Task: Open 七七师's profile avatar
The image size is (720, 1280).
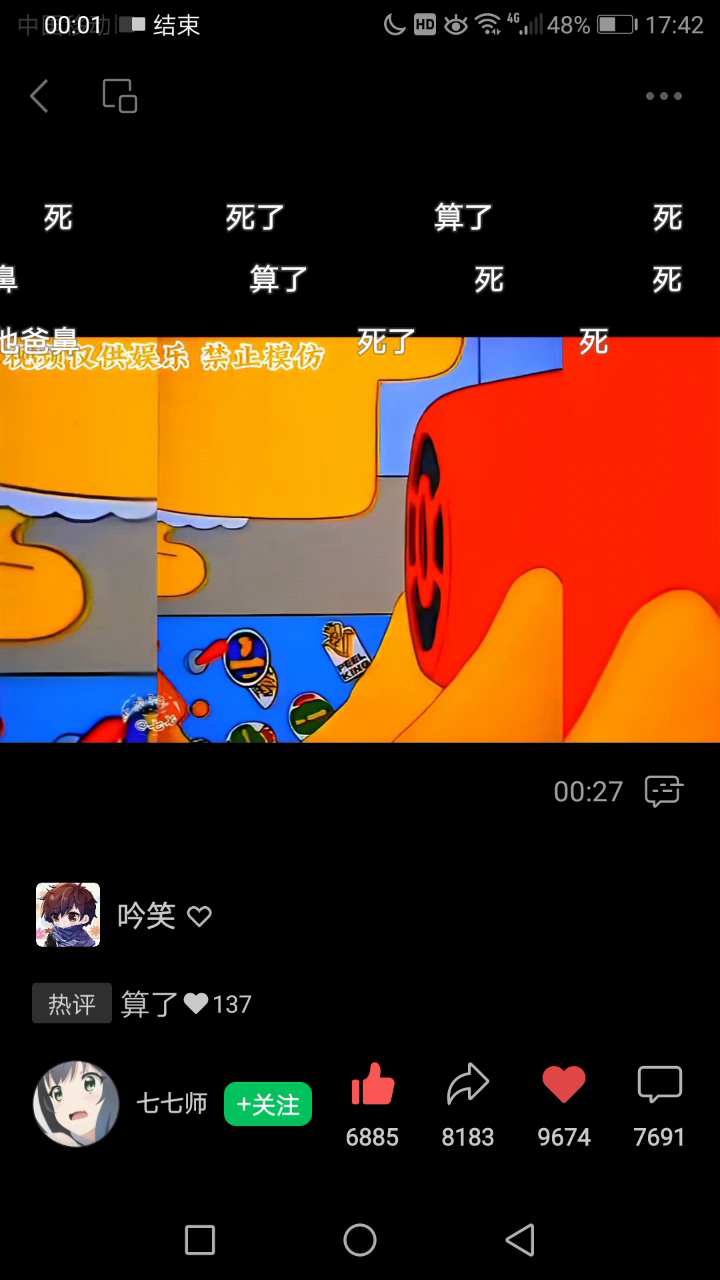Action: pyautogui.click(x=76, y=1104)
